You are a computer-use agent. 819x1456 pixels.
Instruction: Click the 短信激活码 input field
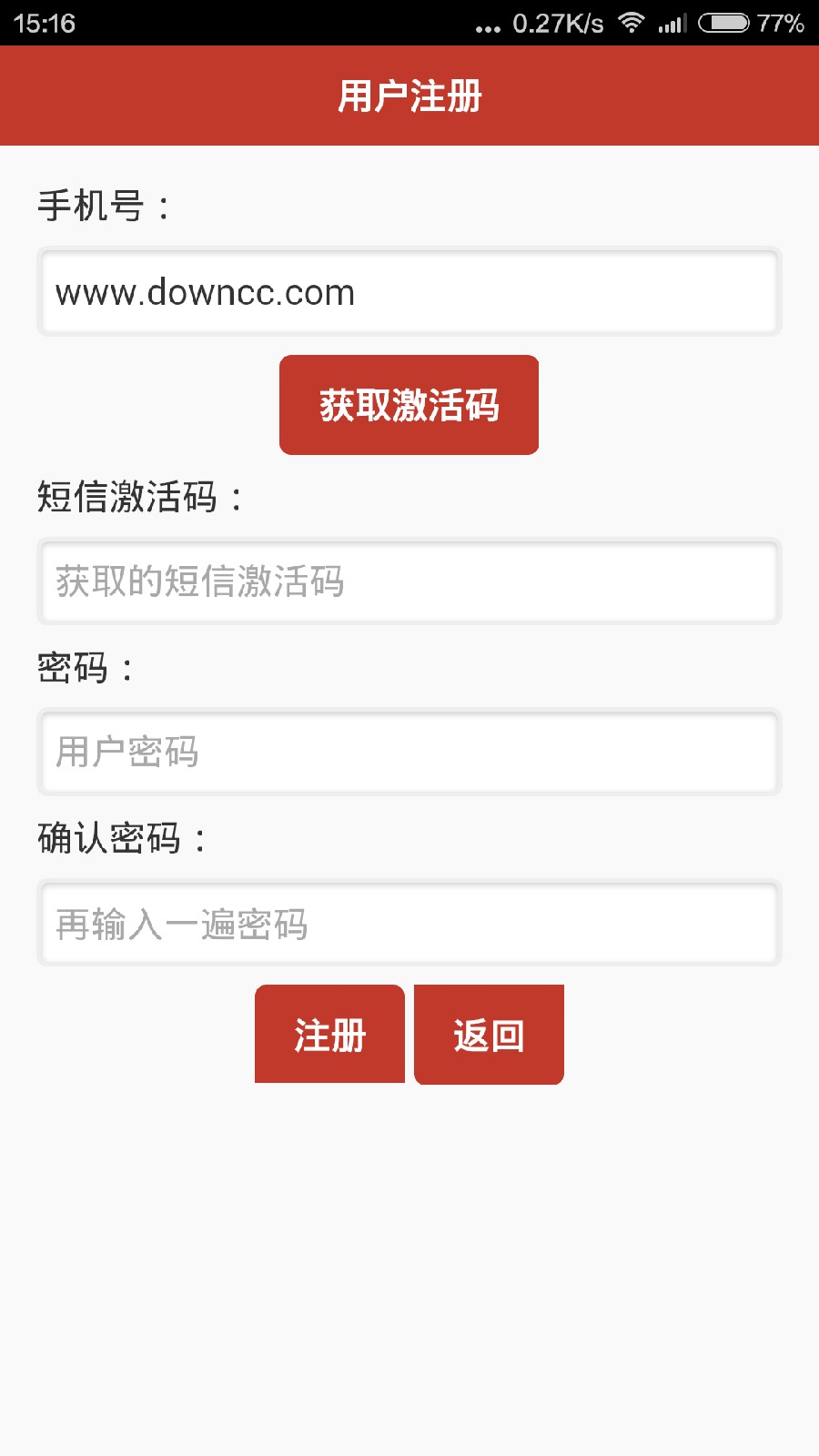409,582
